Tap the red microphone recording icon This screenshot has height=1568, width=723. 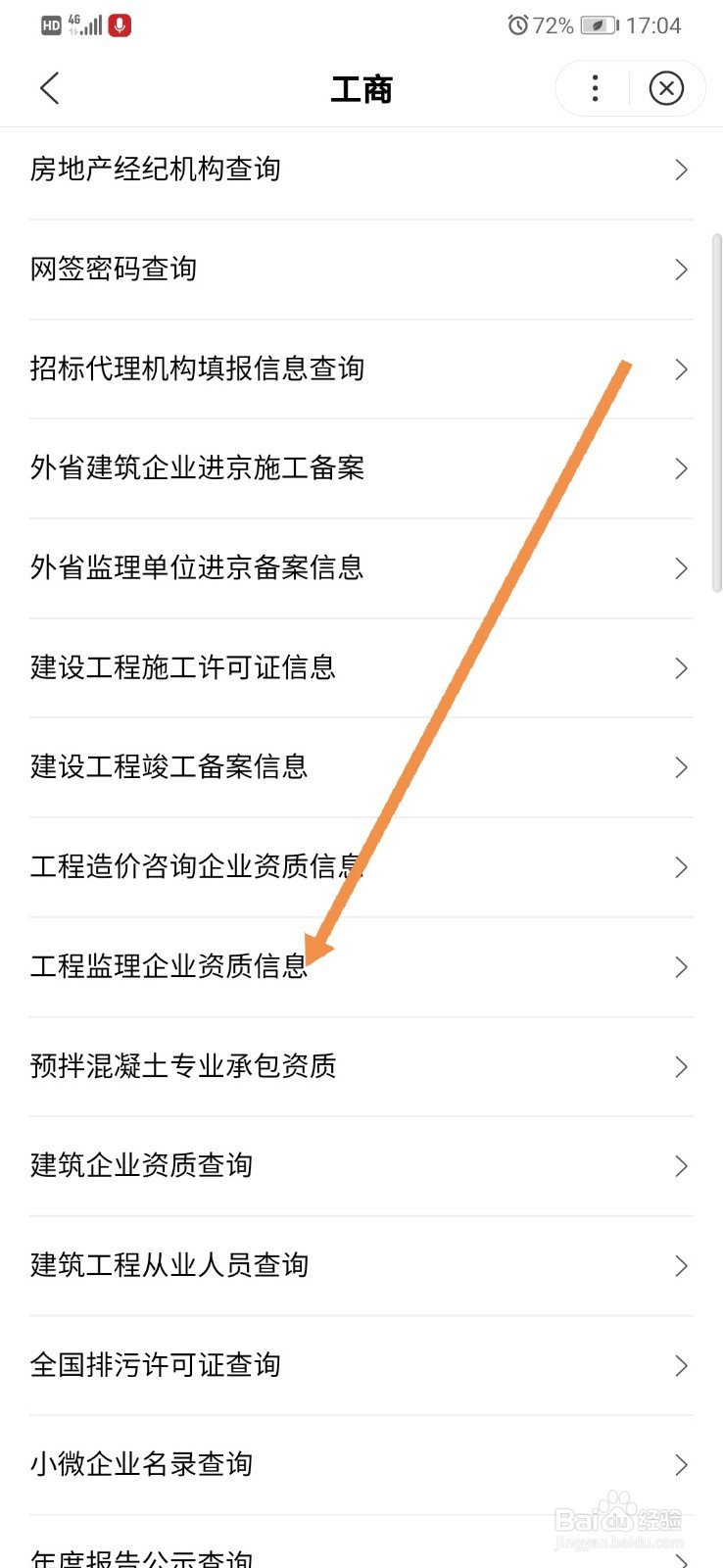[x=120, y=25]
